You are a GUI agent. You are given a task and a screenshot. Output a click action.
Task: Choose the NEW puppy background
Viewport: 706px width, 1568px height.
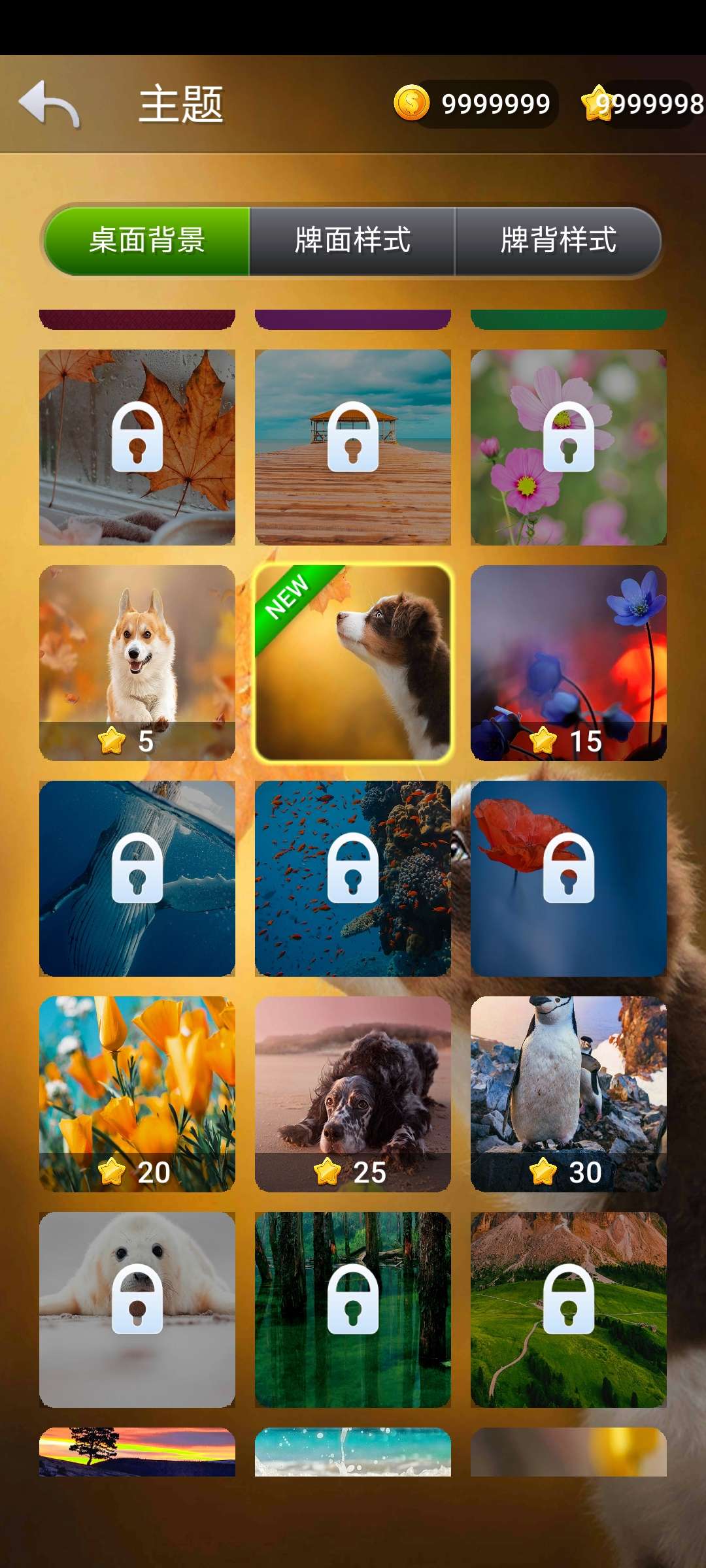(353, 662)
